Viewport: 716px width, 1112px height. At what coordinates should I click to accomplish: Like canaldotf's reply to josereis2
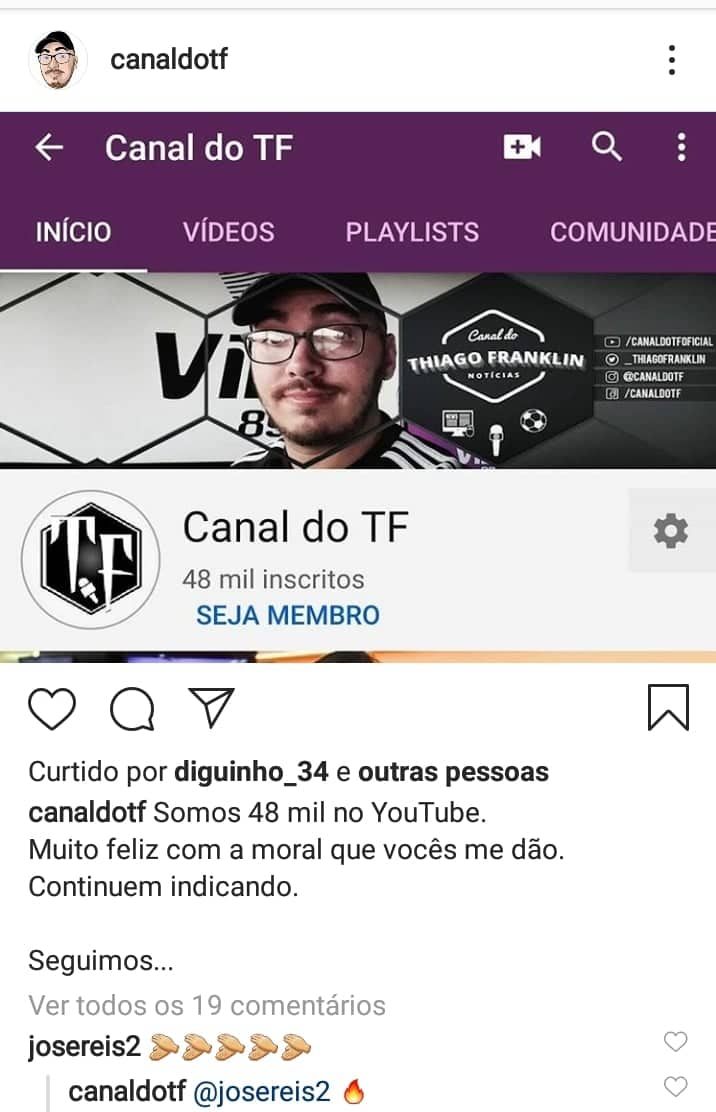click(676, 1086)
